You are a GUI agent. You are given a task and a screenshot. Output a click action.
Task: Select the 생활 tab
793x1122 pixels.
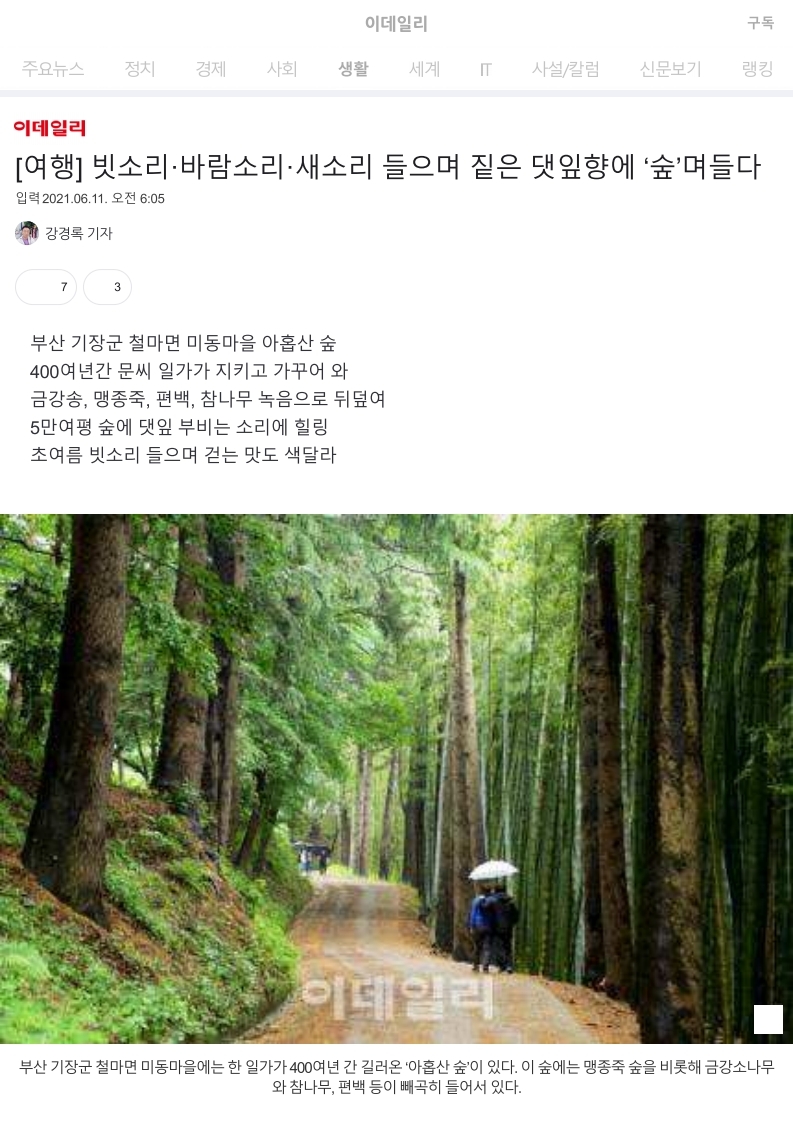point(353,69)
